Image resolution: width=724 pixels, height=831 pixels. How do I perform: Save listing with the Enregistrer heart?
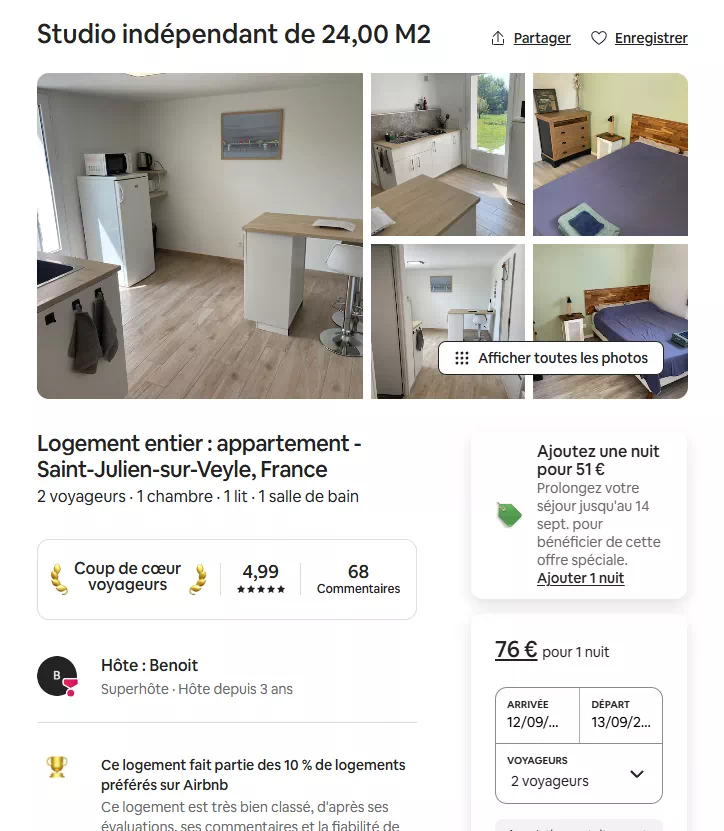639,38
